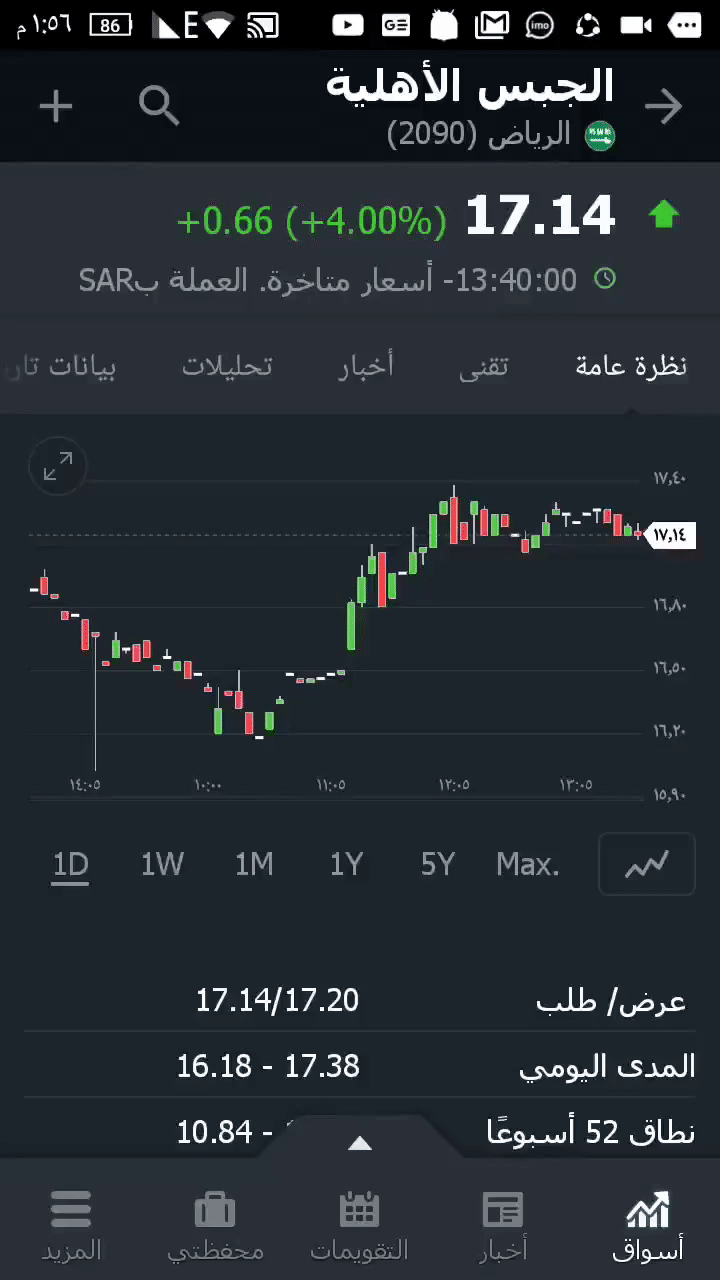Show the 1M chart range
This screenshot has width=720, height=1280.
tap(254, 864)
